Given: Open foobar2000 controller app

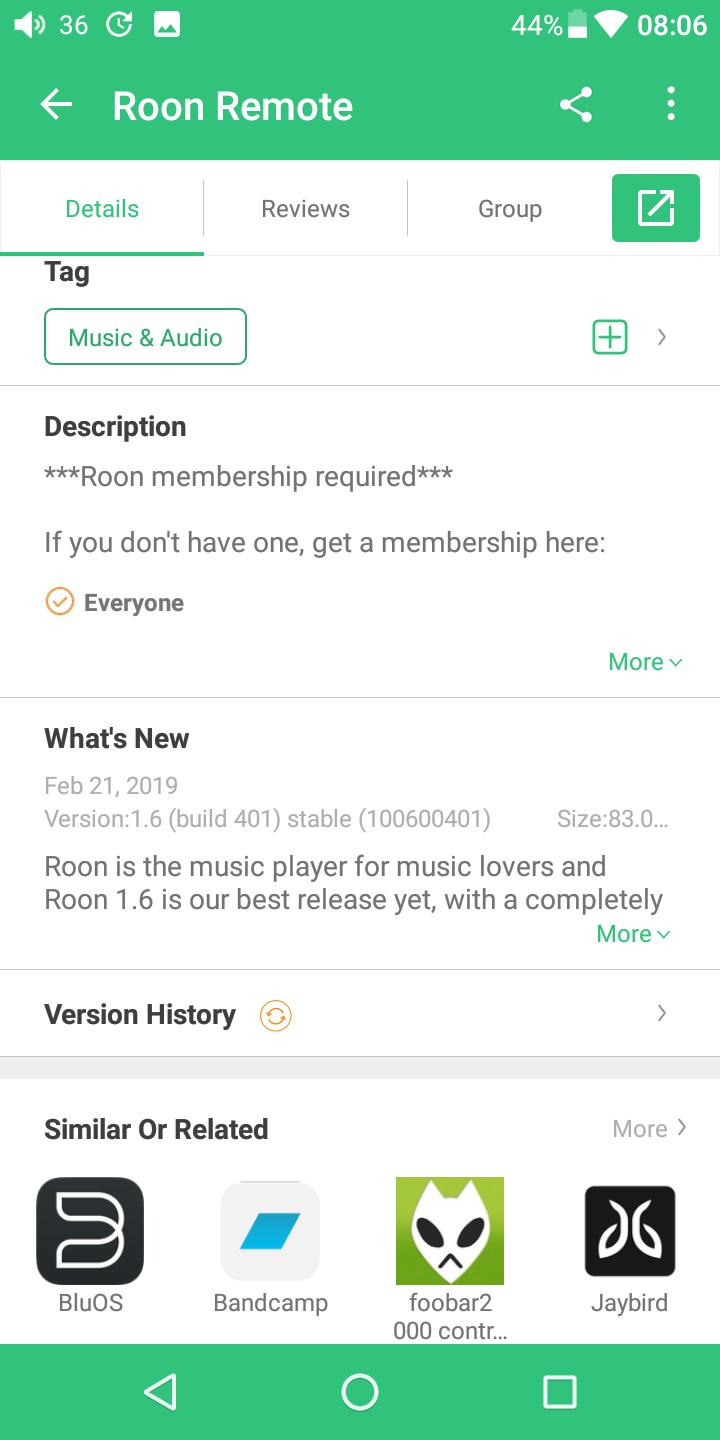Looking at the screenshot, I should pyautogui.click(x=450, y=1260).
